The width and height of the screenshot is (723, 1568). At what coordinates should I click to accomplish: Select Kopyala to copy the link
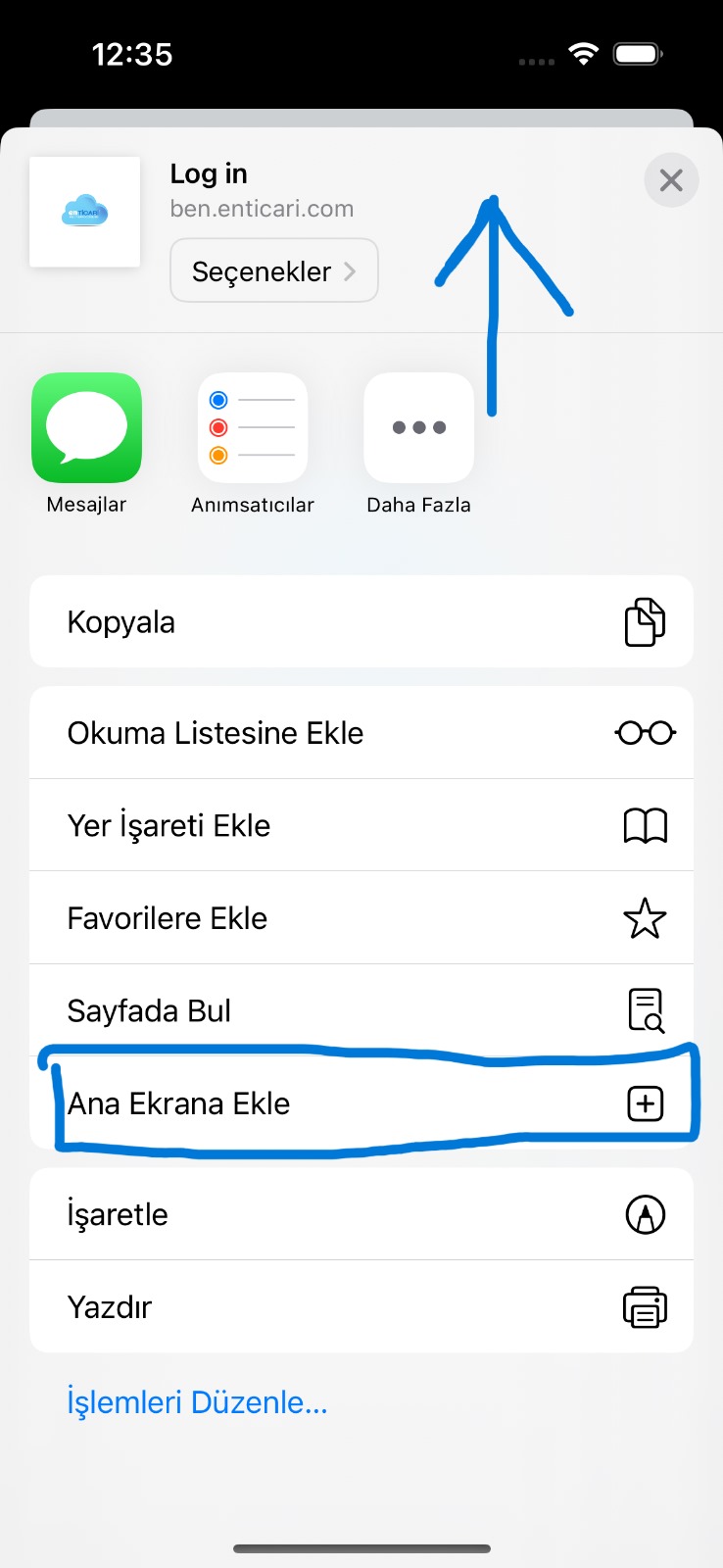tap(361, 622)
